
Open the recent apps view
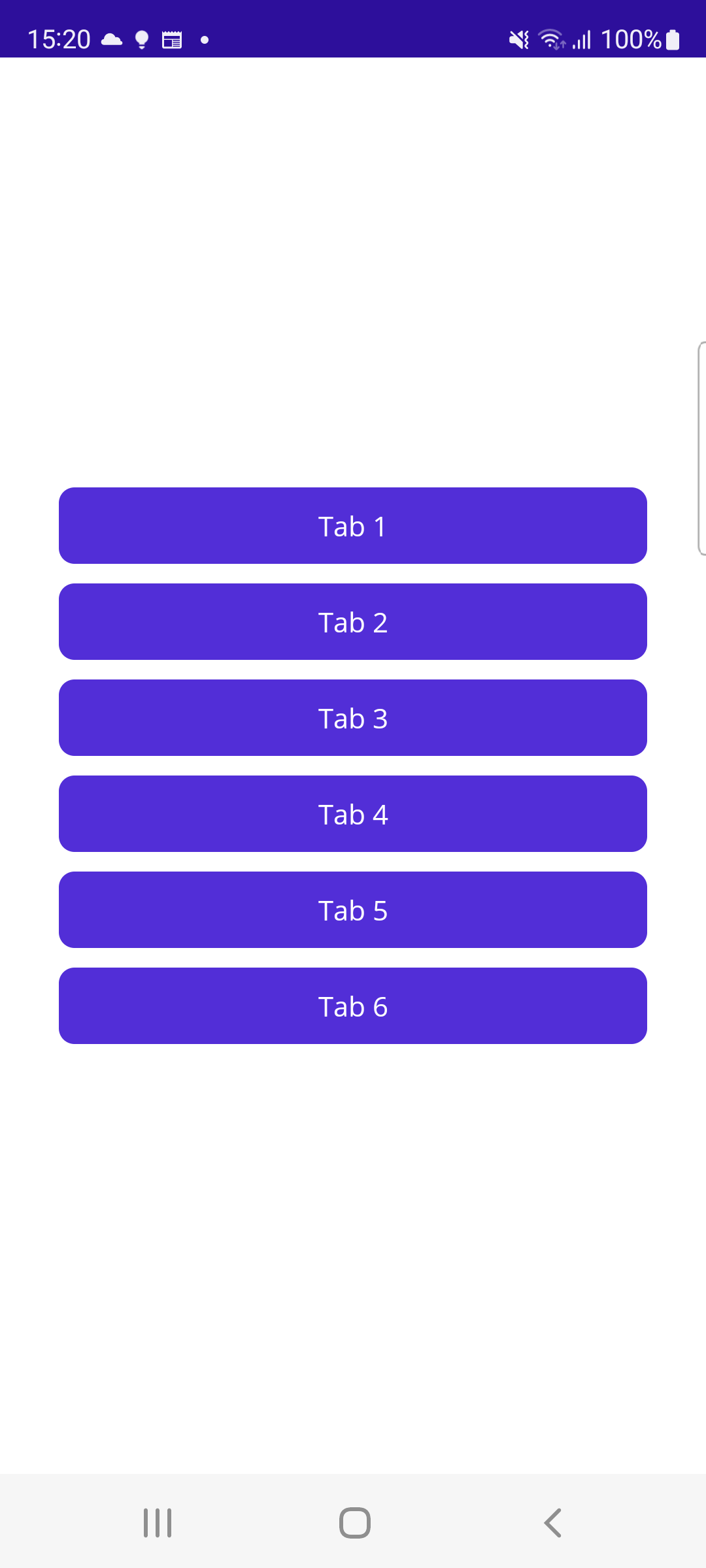158,1523
